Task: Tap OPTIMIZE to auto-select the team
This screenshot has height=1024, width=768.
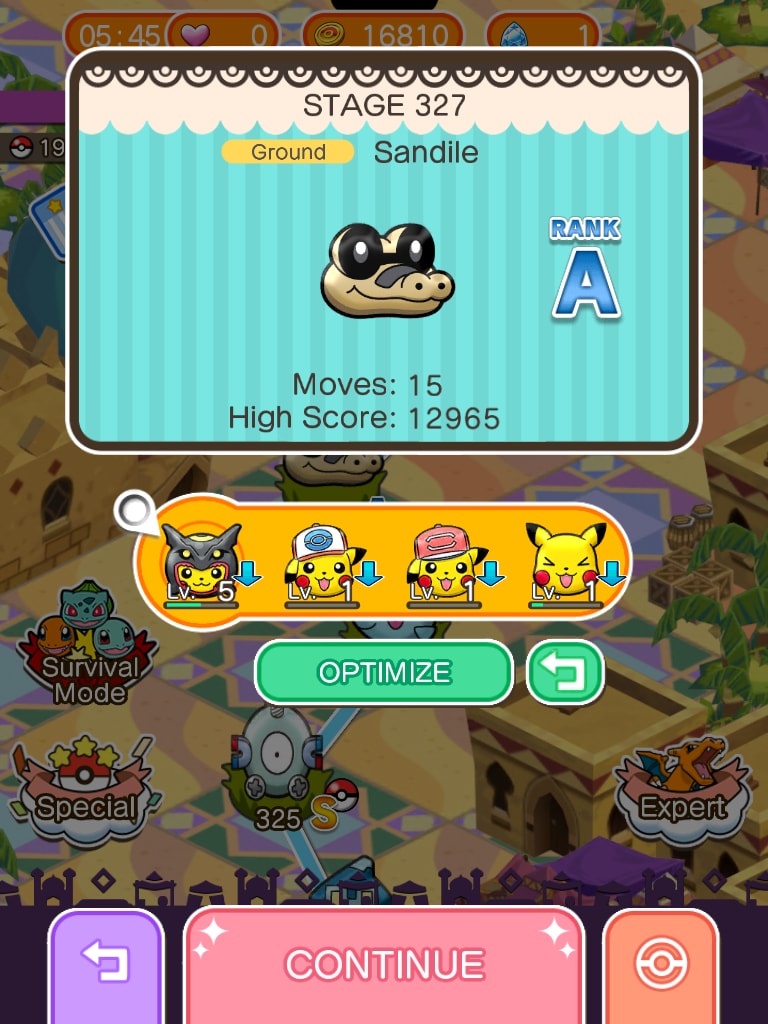Action: 384,672
